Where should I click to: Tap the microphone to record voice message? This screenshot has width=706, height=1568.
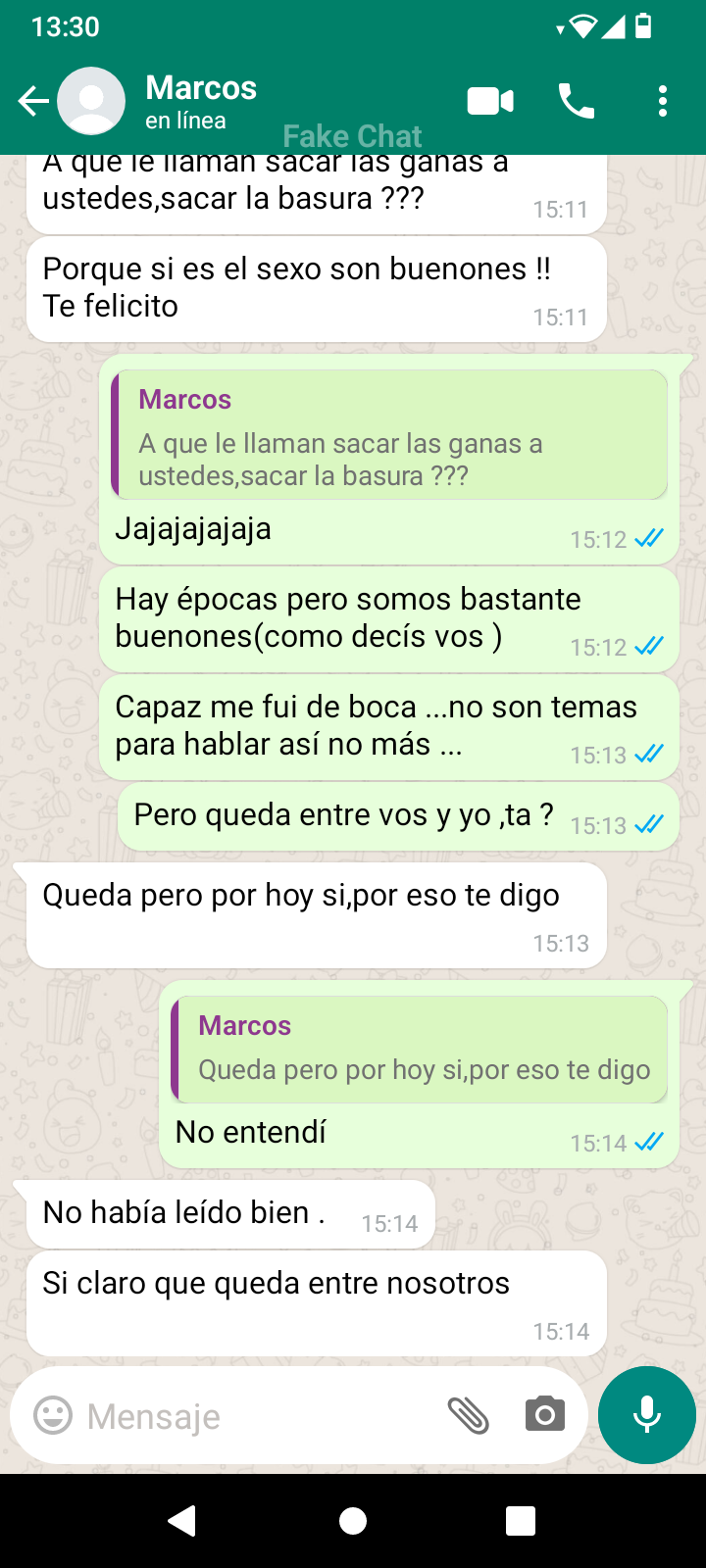point(647,1416)
